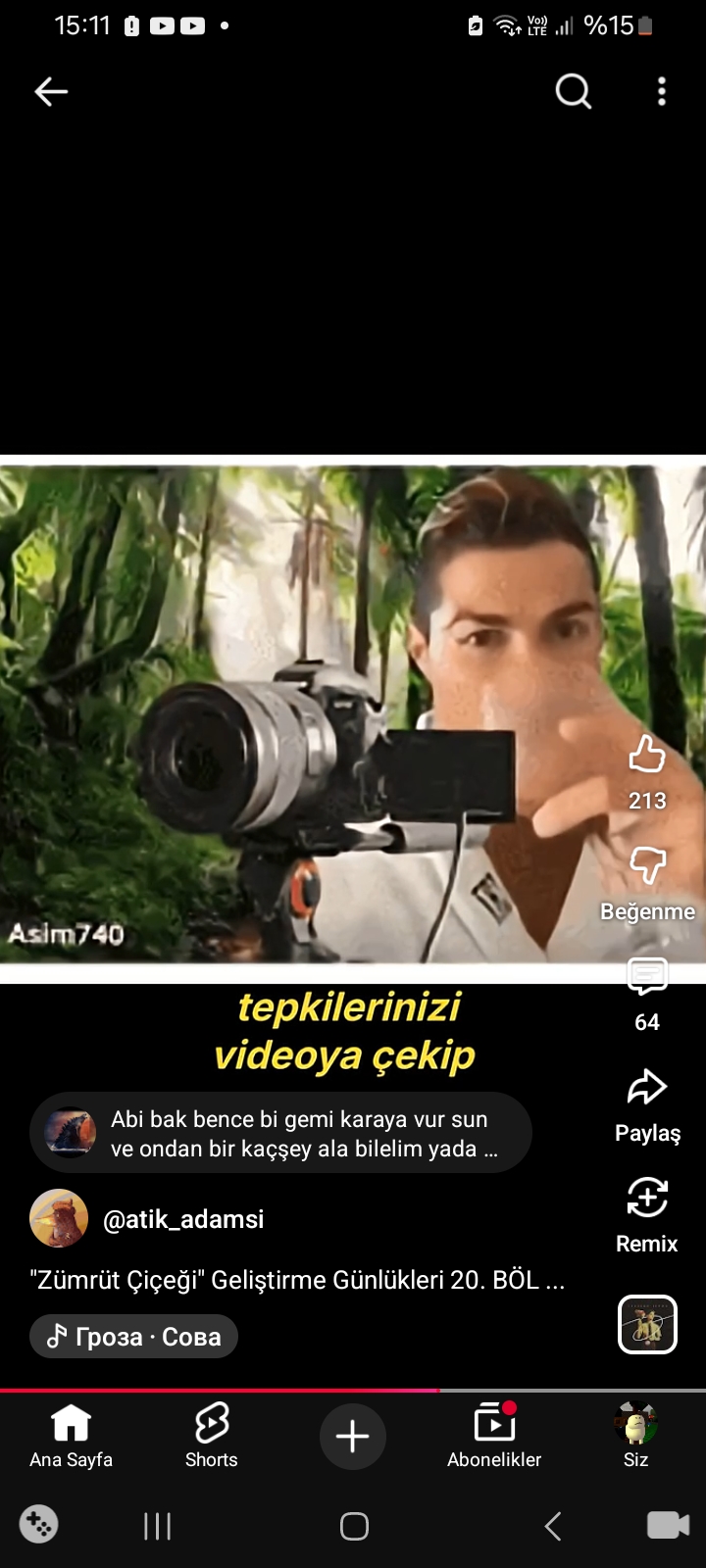Viewport: 706px width, 1568px height.
Task: Tap the system home button
Action: pyautogui.click(x=354, y=1526)
